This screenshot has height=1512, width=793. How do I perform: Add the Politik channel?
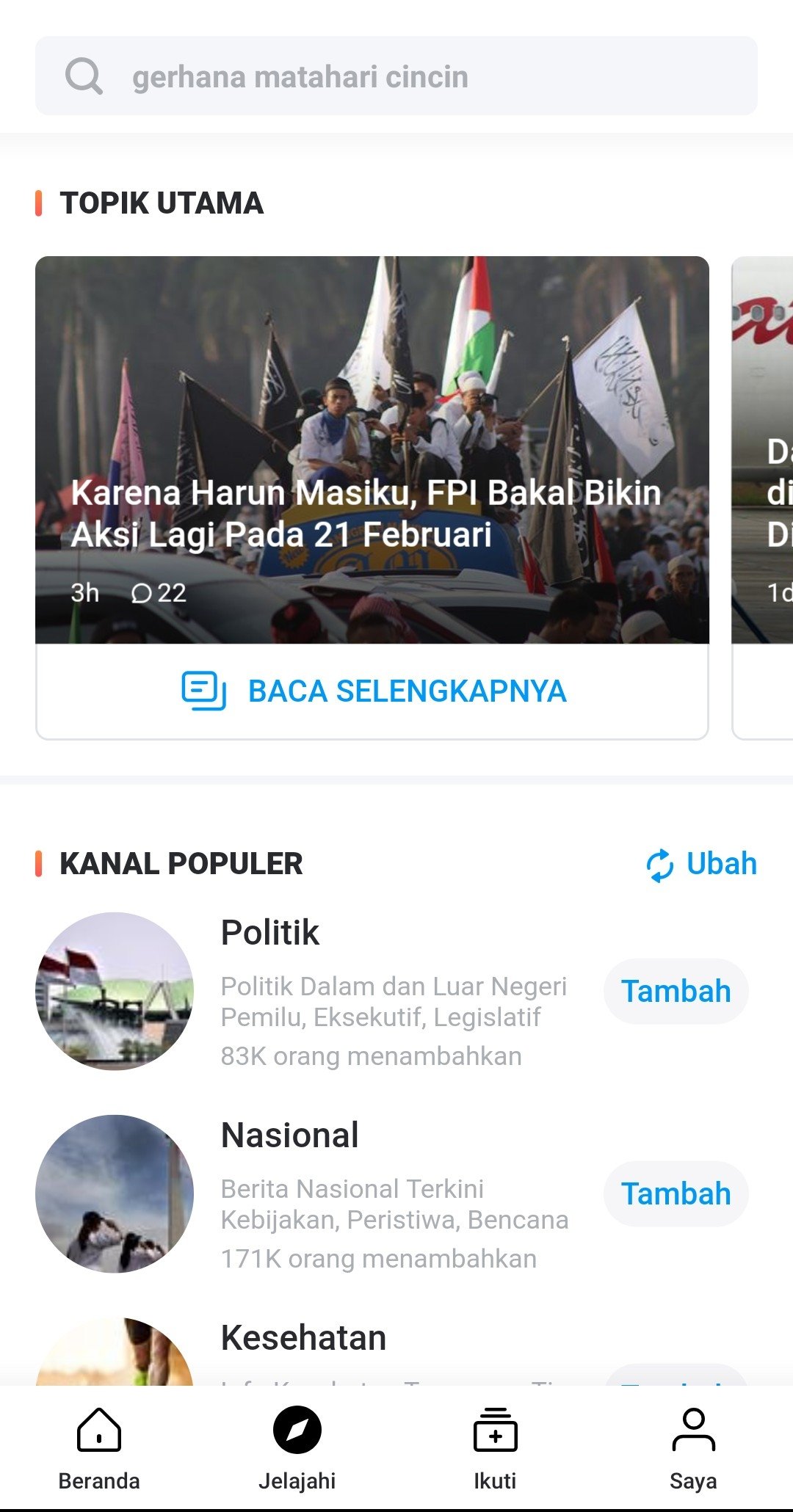tap(676, 991)
